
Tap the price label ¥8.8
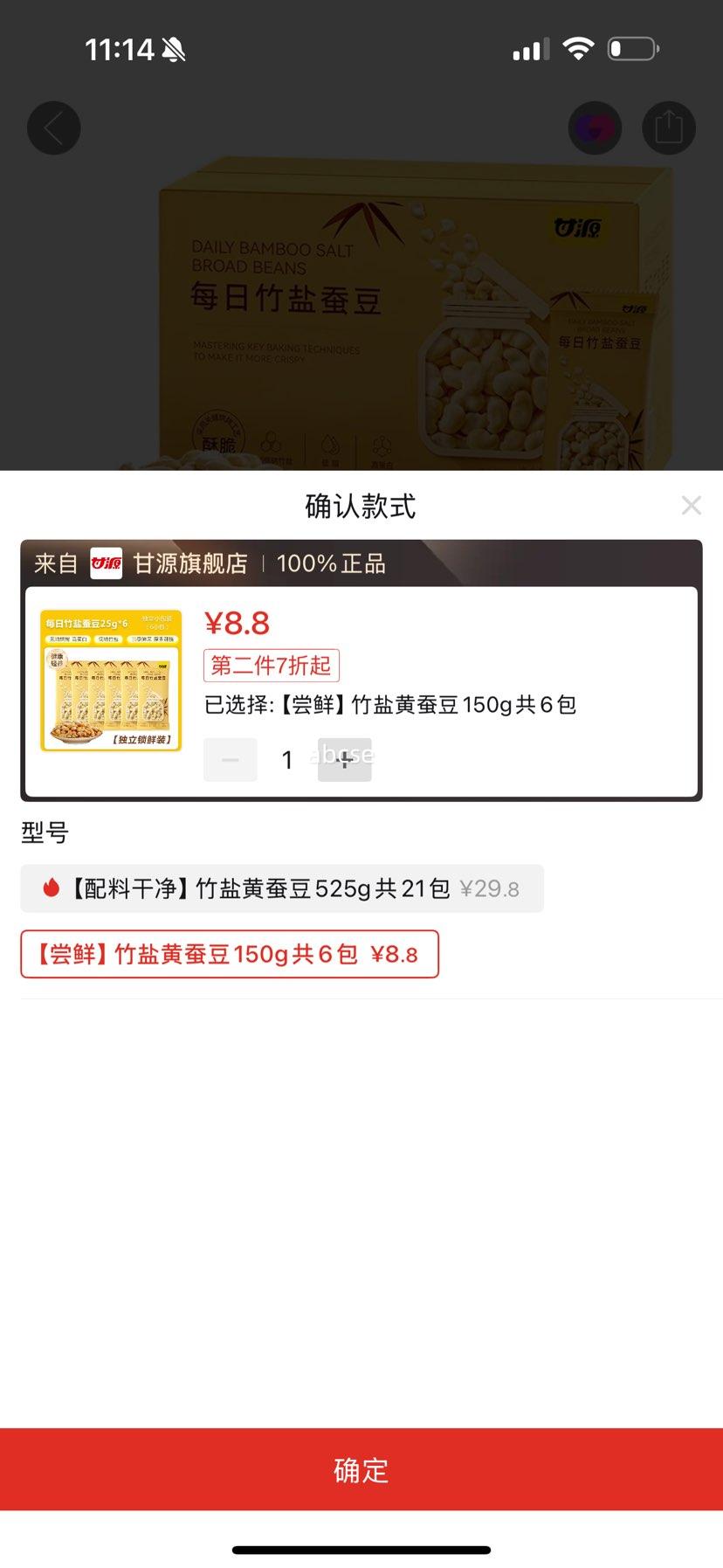238,623
